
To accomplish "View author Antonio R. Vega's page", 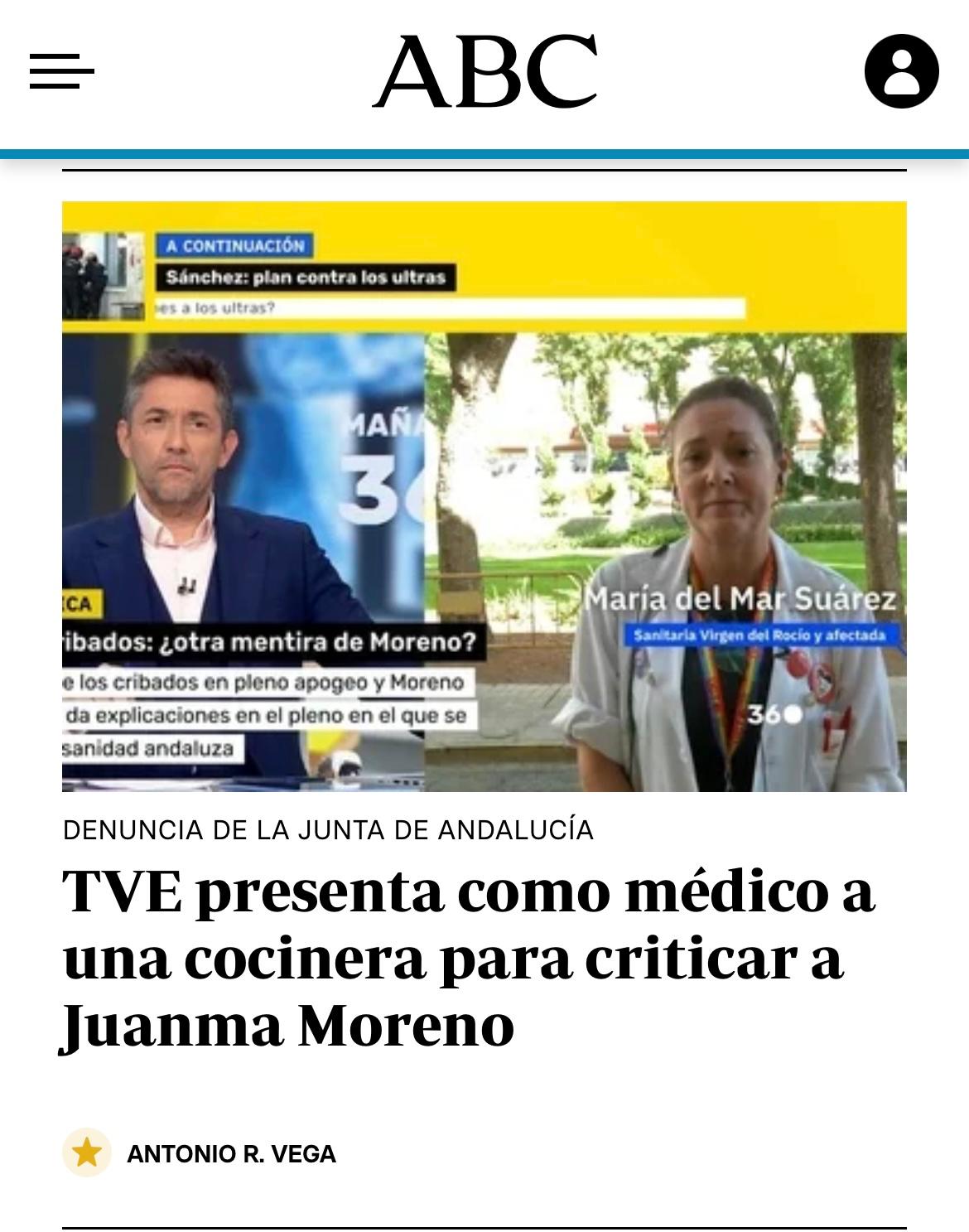I will click(231, 1153).
